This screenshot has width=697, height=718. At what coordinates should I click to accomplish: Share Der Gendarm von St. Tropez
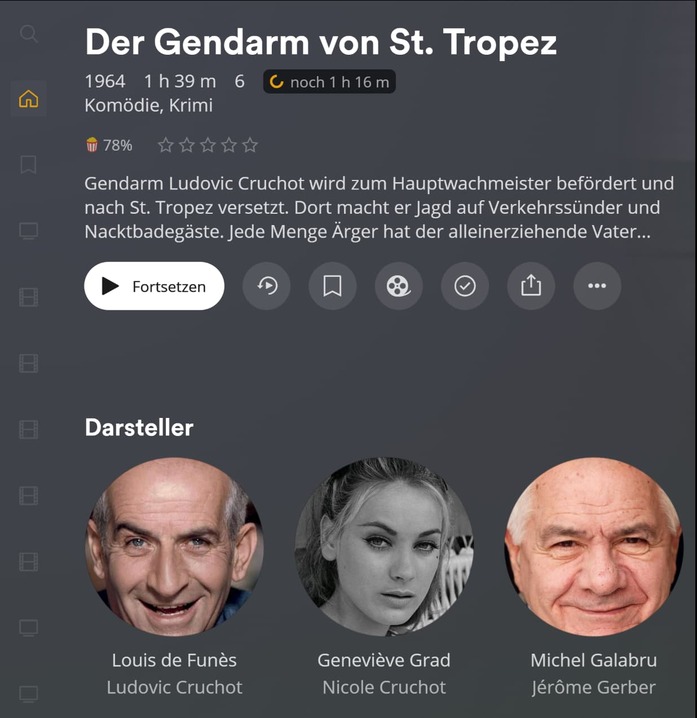click(x=531, y=287)
